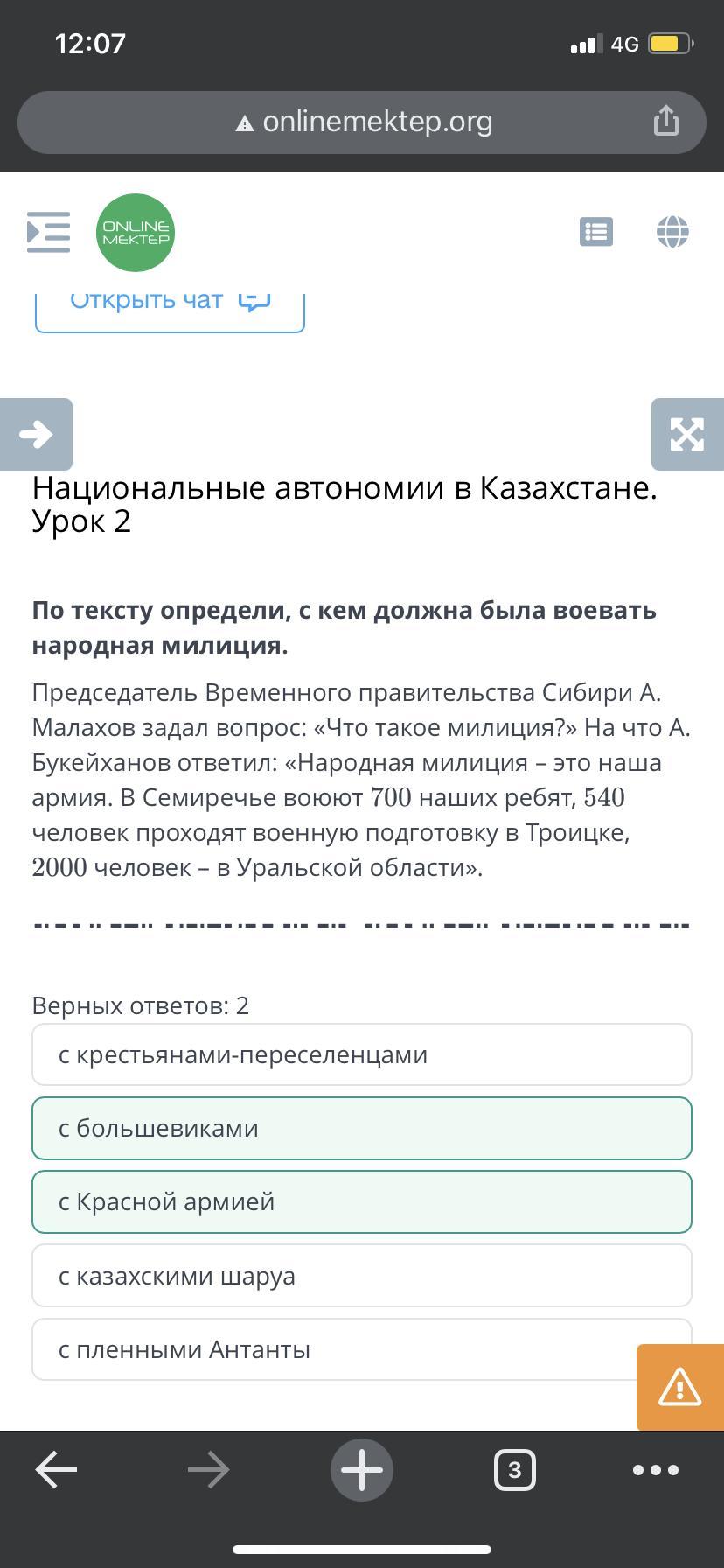Open the lesson list icon
The width and height of the screenshot is (724, 1568).
point(596,232)
